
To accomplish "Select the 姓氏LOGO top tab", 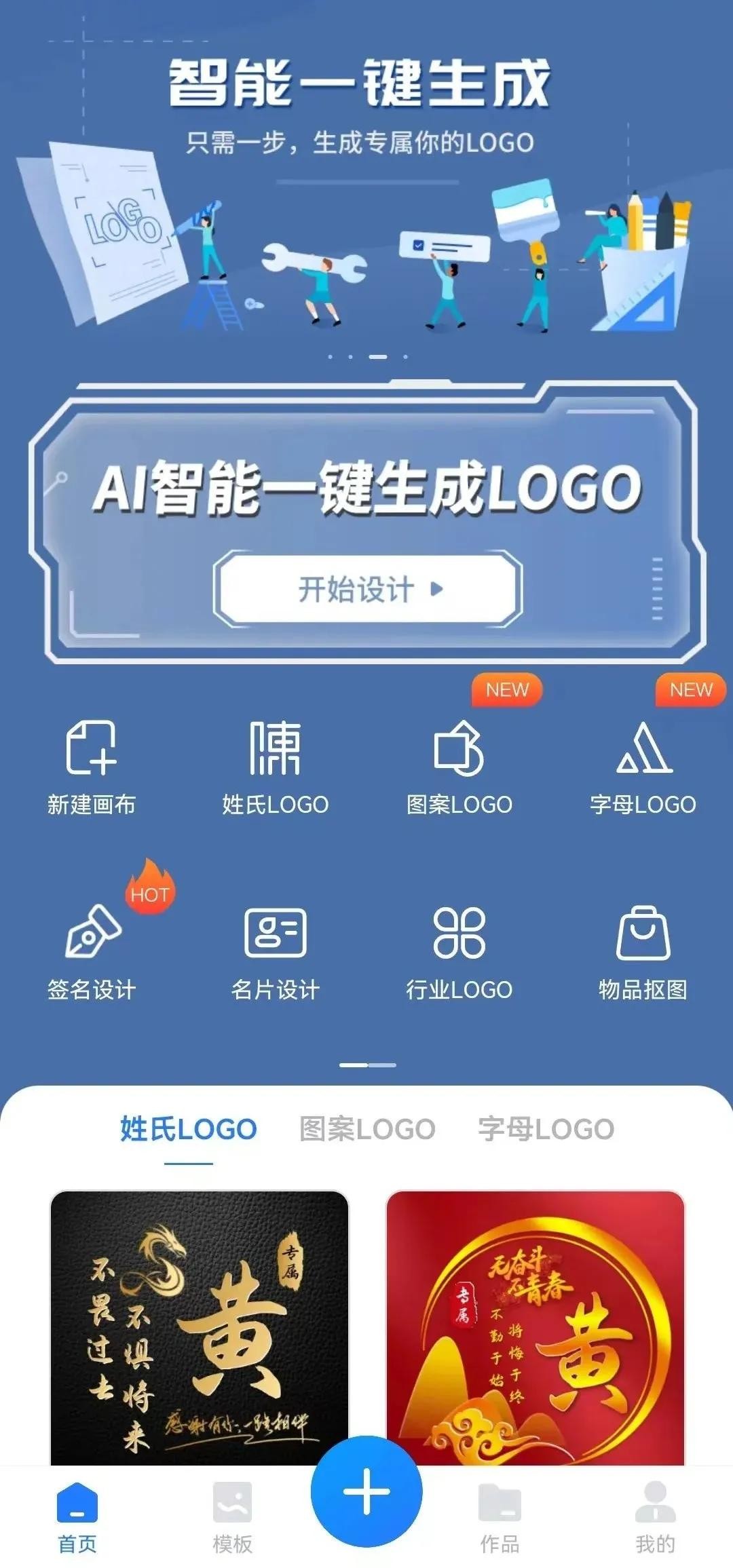I will coord(188,1129).
